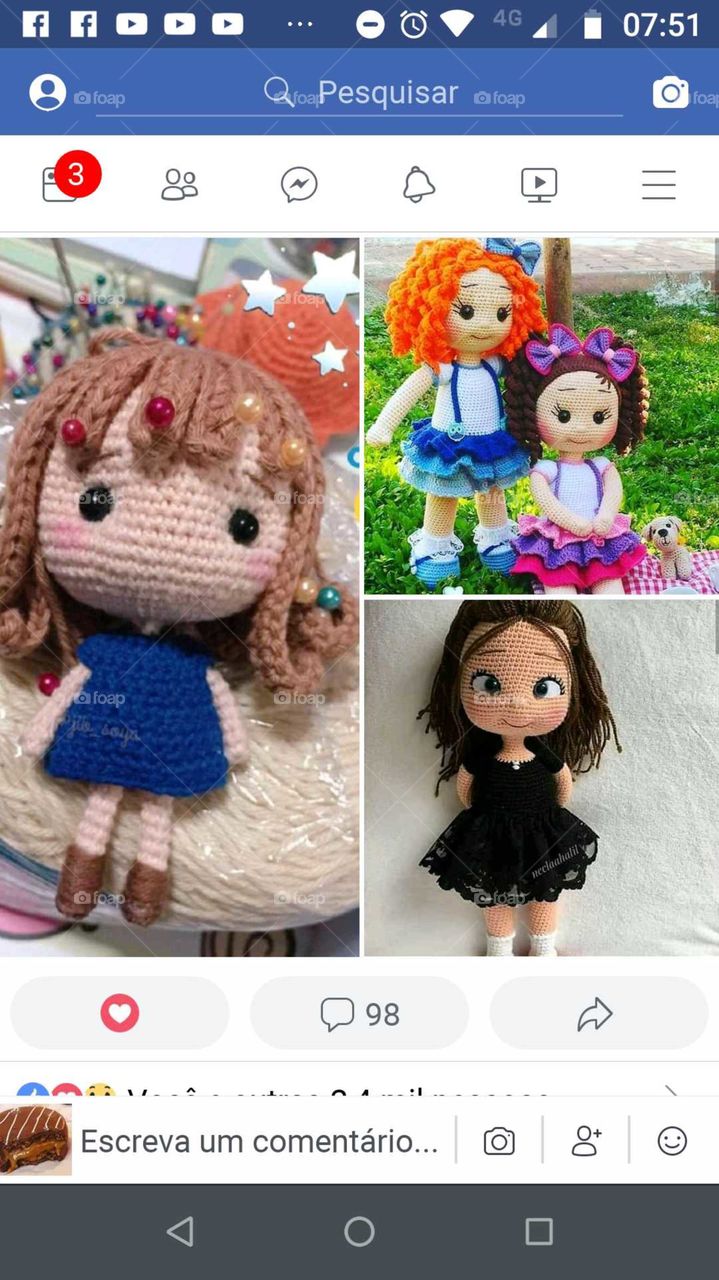Tag a friend in the comment

(x=586, y=1141)
